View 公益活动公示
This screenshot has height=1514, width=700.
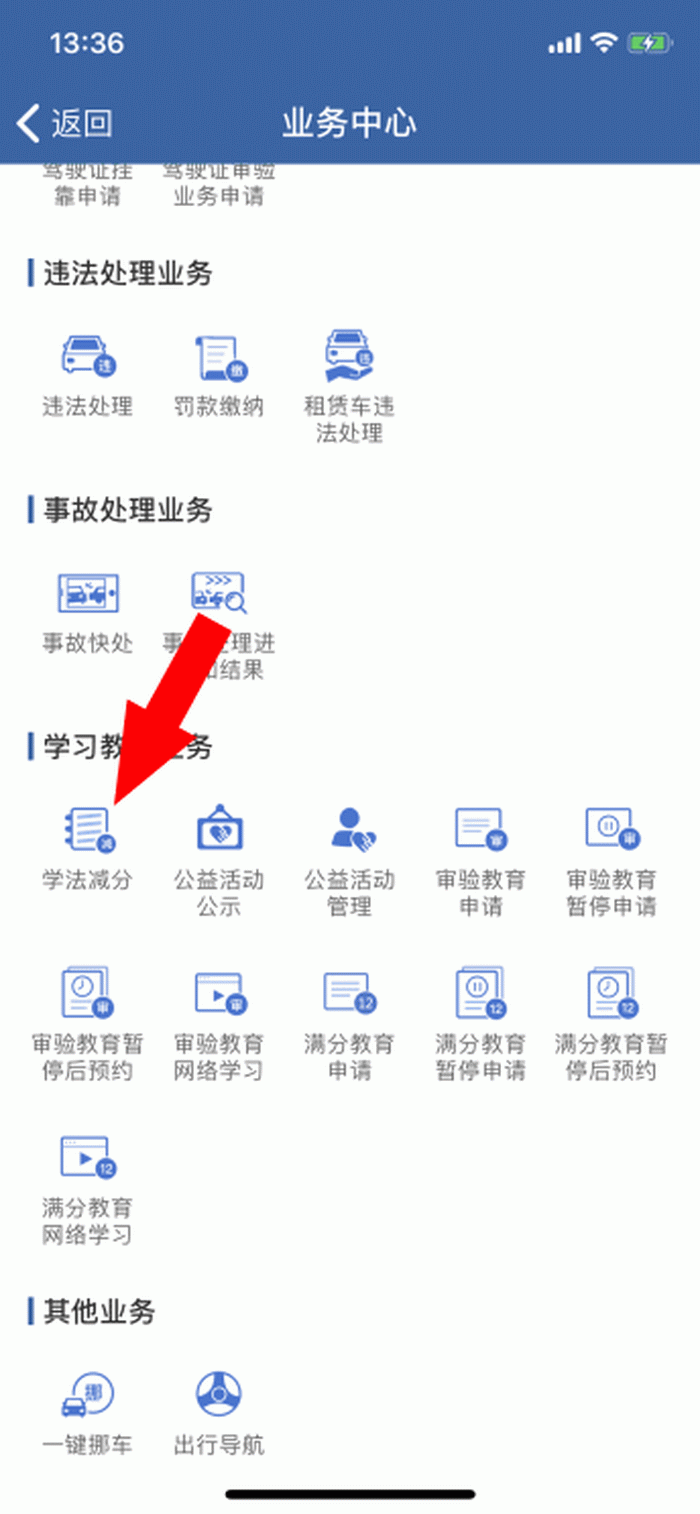point(219,862)
